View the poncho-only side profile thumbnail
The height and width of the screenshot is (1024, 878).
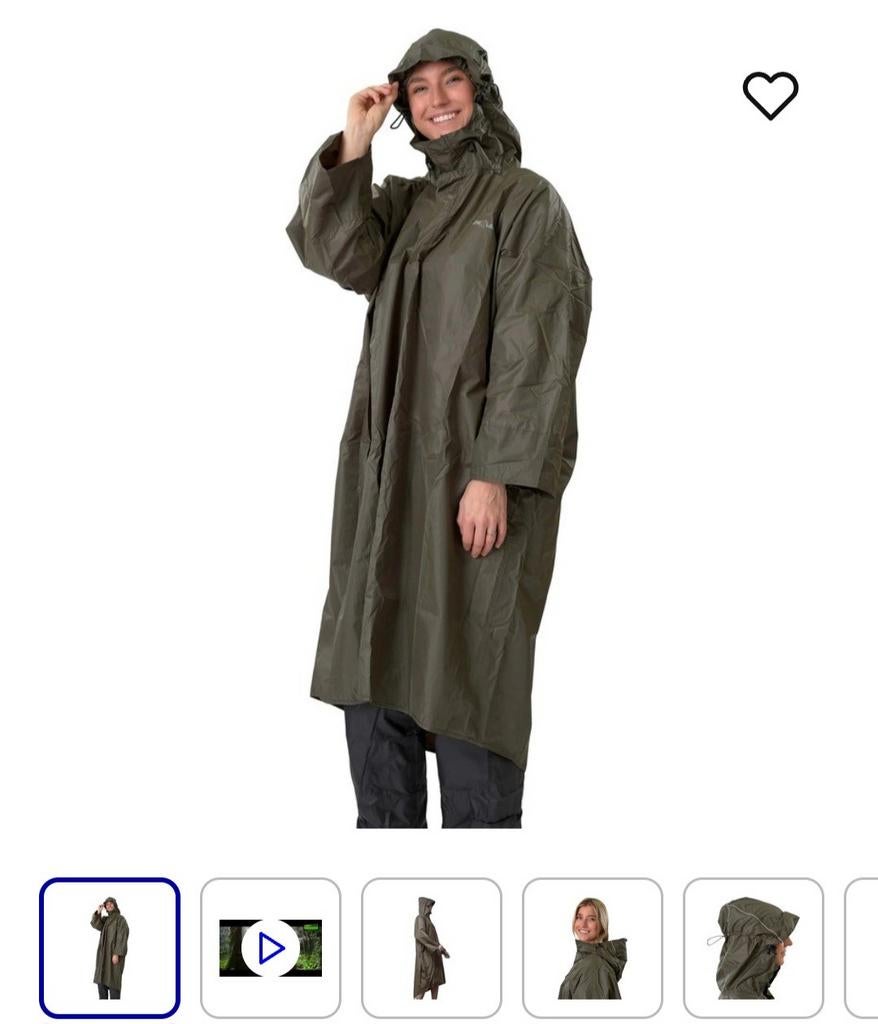click(x=429, y=947)
